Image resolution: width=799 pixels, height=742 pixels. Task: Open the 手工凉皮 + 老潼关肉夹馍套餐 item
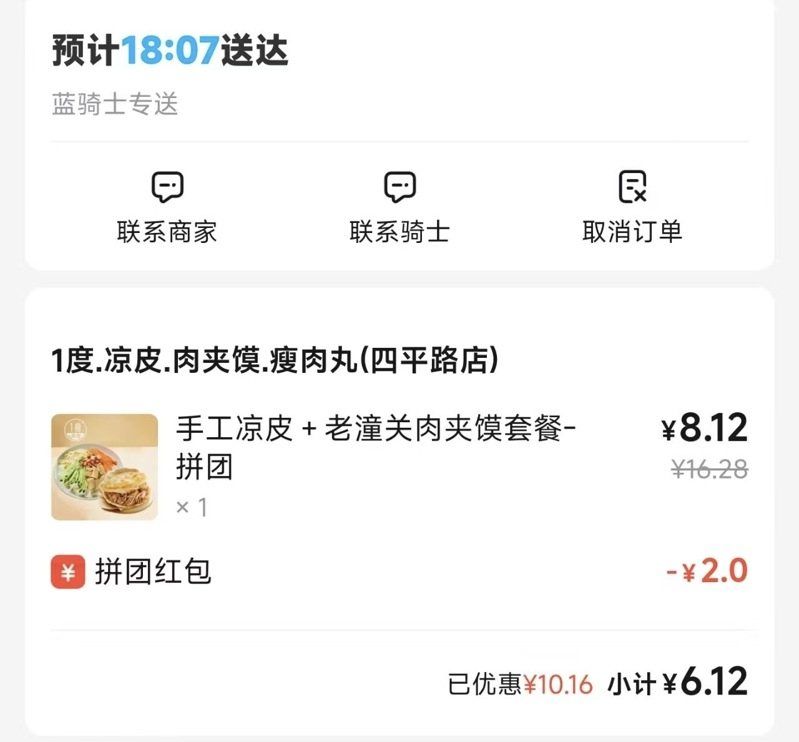pos(375,447)
